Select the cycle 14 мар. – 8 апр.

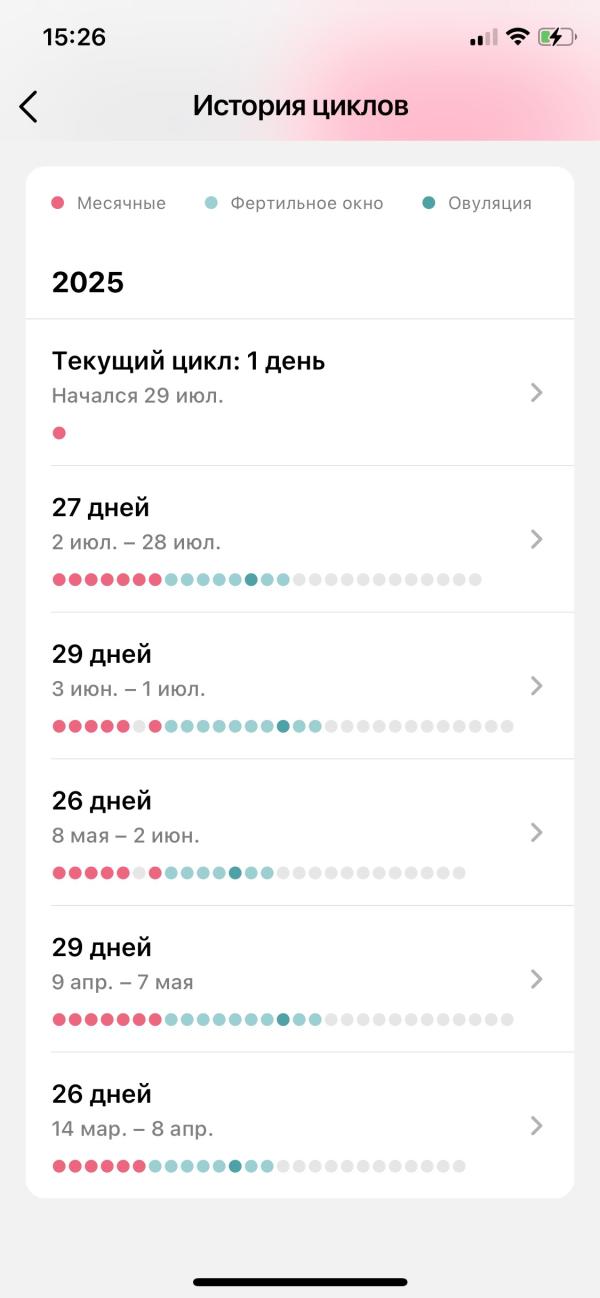pos(299,1125)
